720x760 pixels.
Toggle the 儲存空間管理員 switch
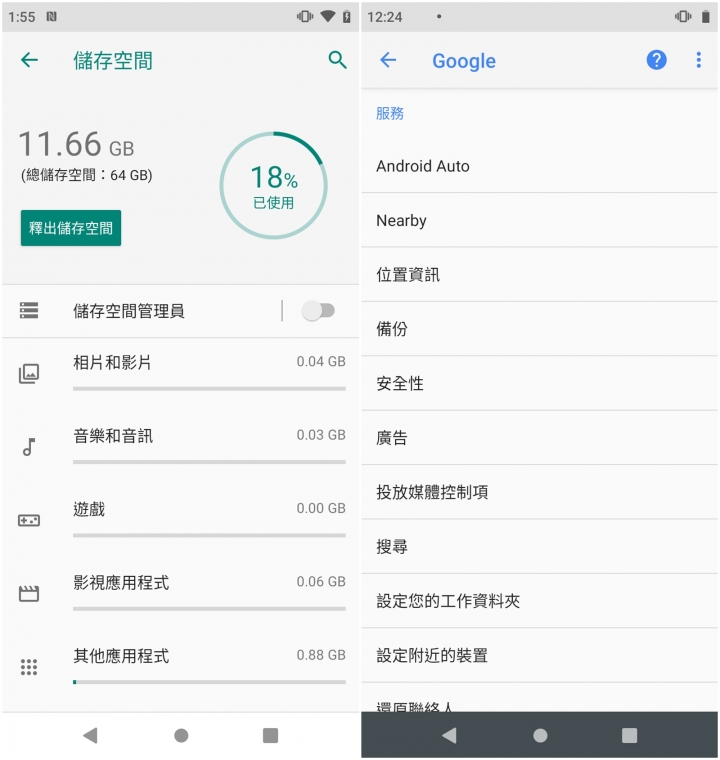[x=318, y=311]
